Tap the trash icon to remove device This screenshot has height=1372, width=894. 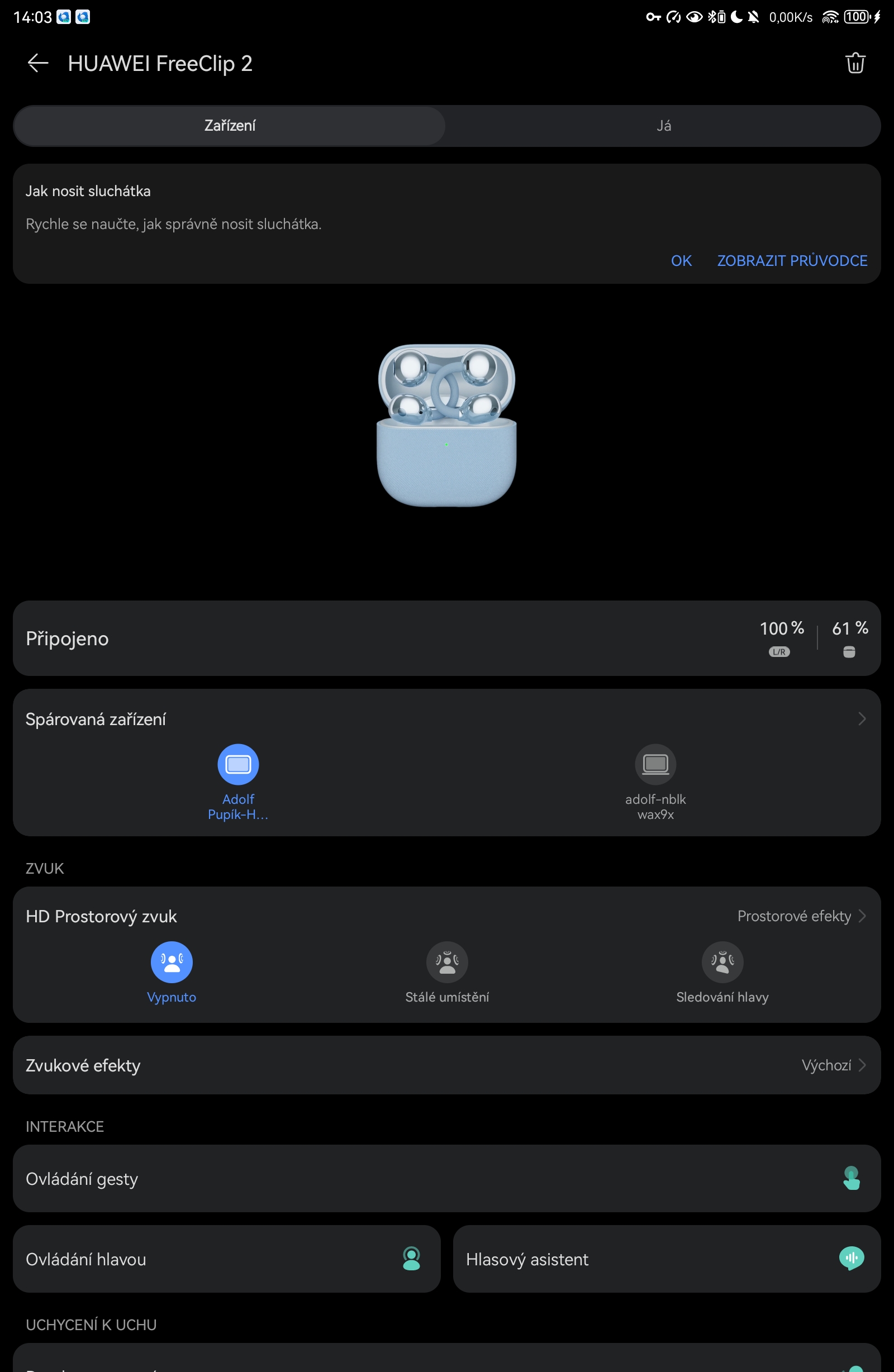coord(855,63)
